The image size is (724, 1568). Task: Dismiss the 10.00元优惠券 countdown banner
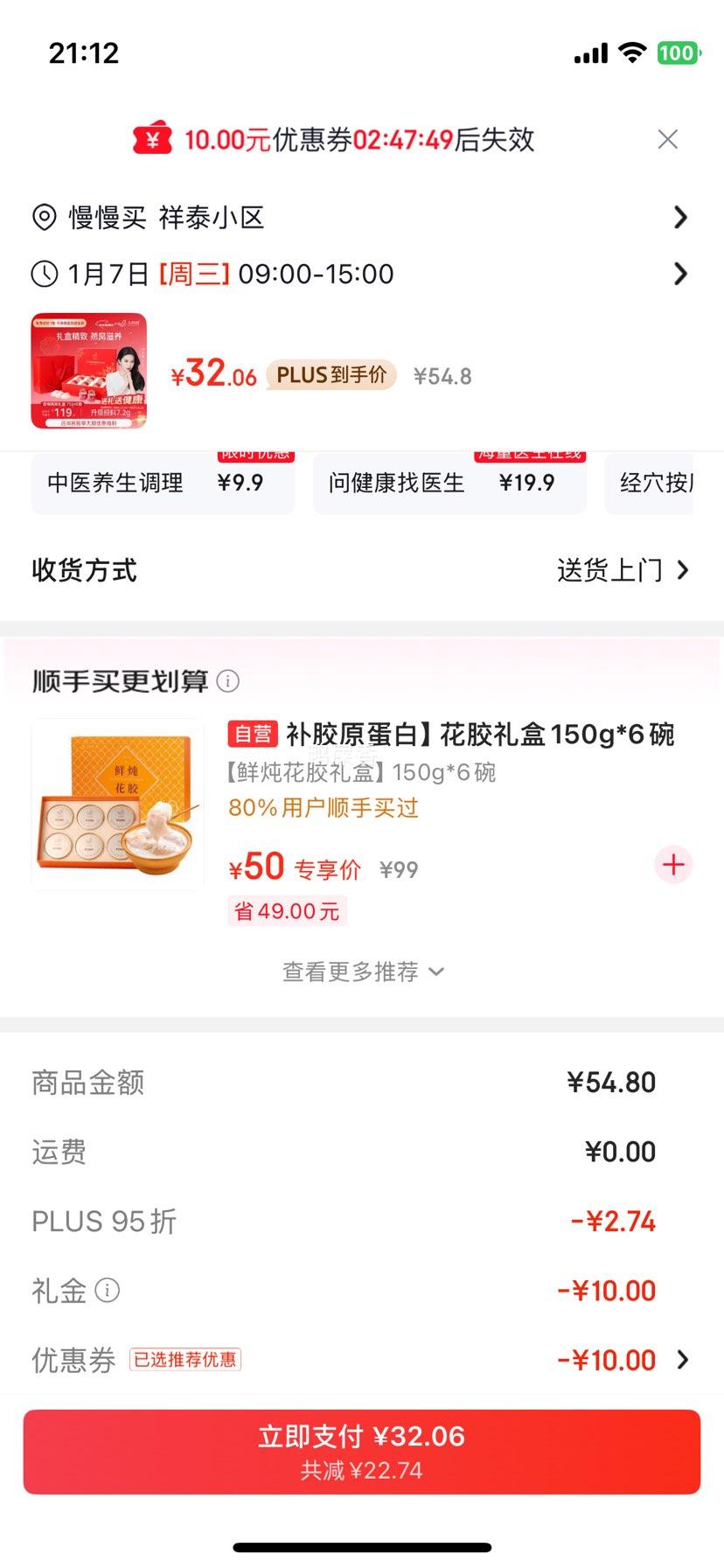(x=668, y=139)
